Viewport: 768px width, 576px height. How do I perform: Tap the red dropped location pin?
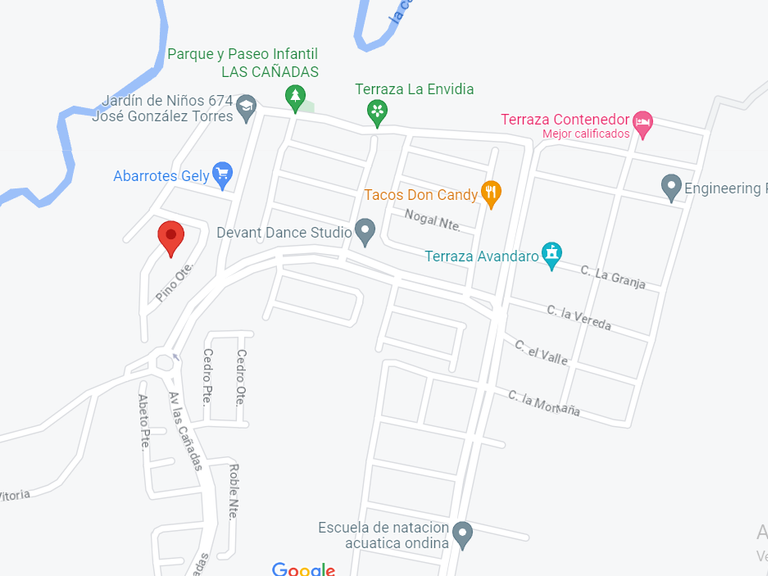tap(171, 239)
